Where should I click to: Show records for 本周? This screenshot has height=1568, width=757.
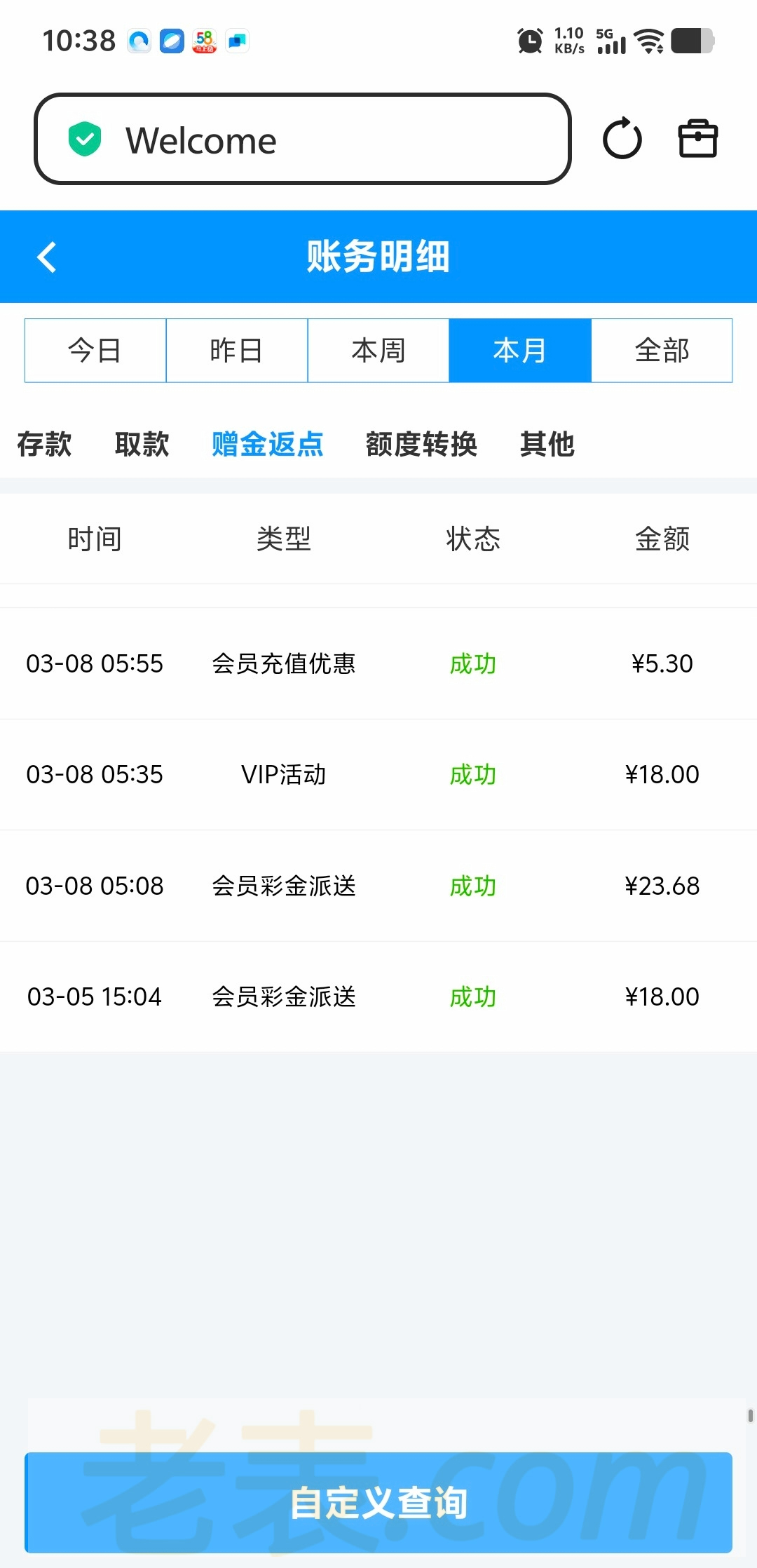tap(378, 351)
